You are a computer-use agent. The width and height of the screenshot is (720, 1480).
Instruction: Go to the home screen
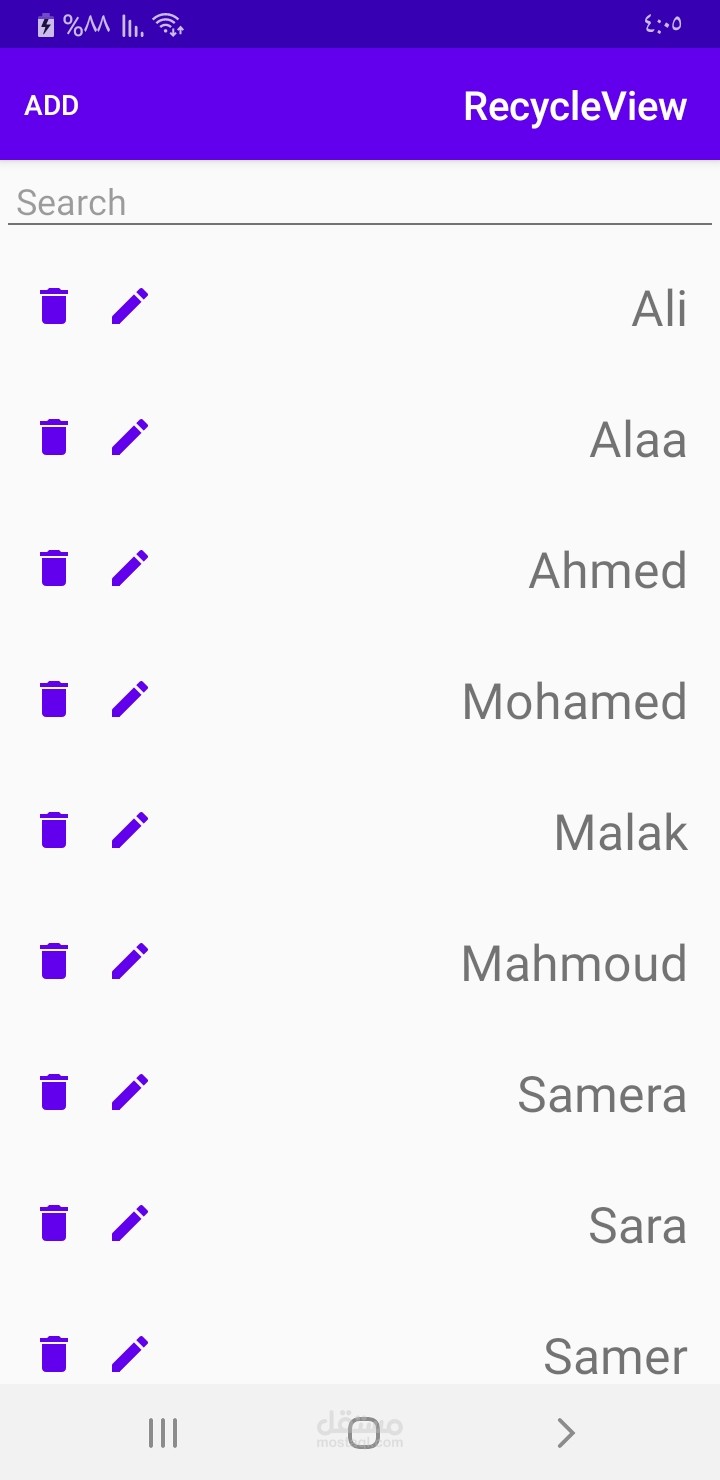[x=364, y=1433]
